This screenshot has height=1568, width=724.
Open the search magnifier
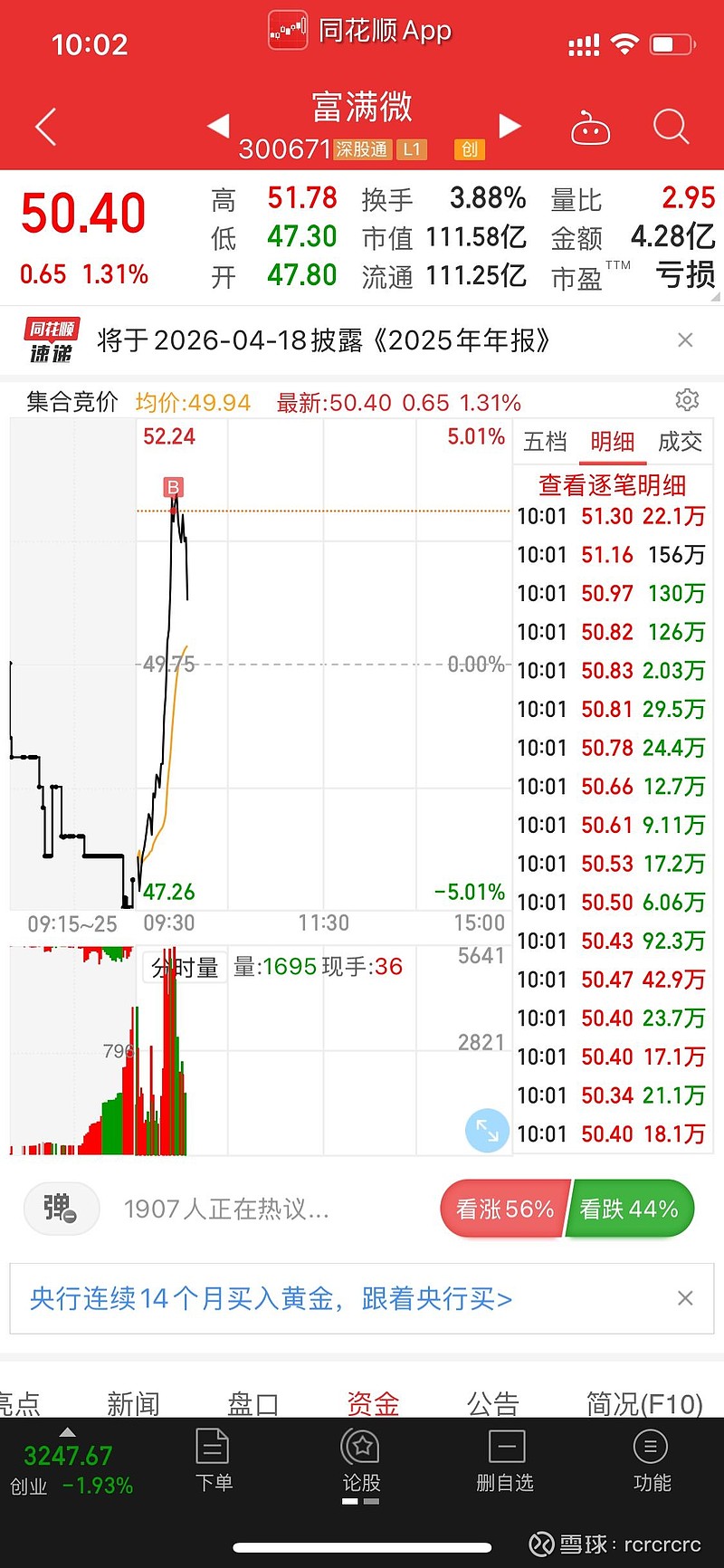671,128
